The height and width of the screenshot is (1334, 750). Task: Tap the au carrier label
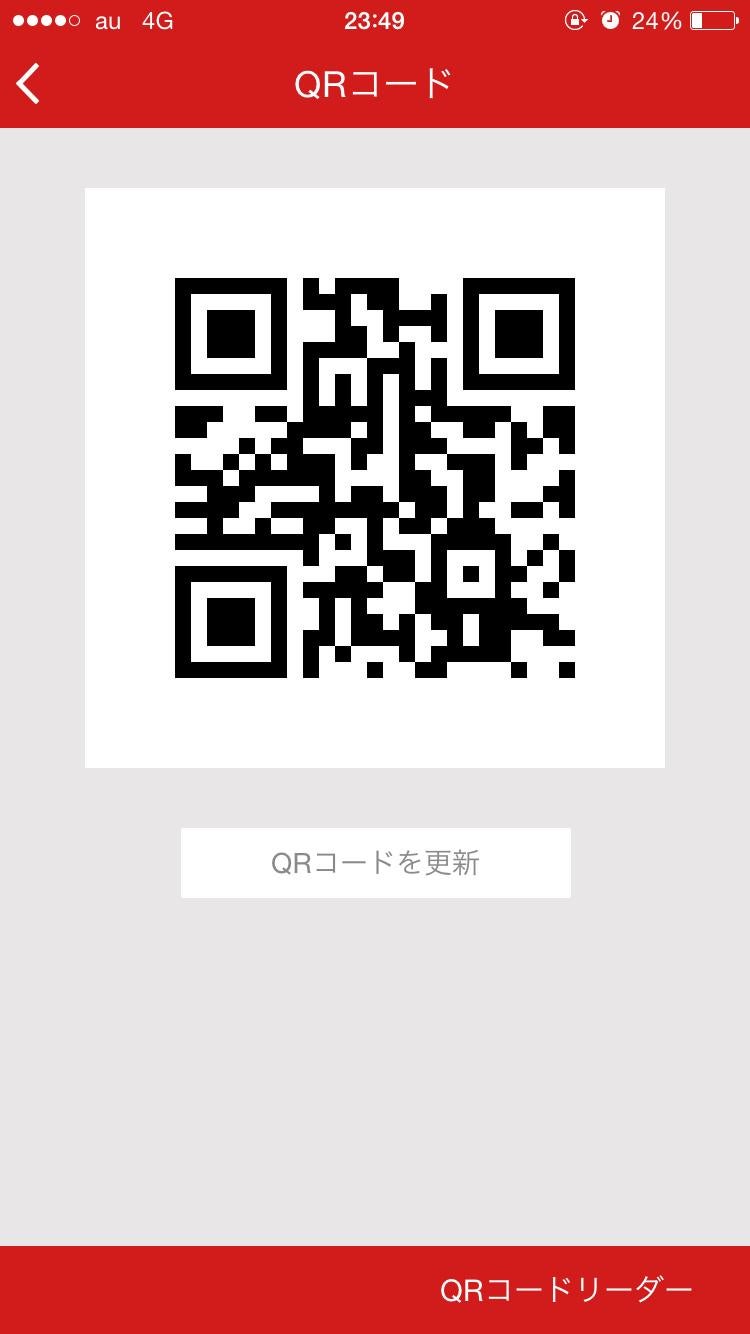click(106, 20)
